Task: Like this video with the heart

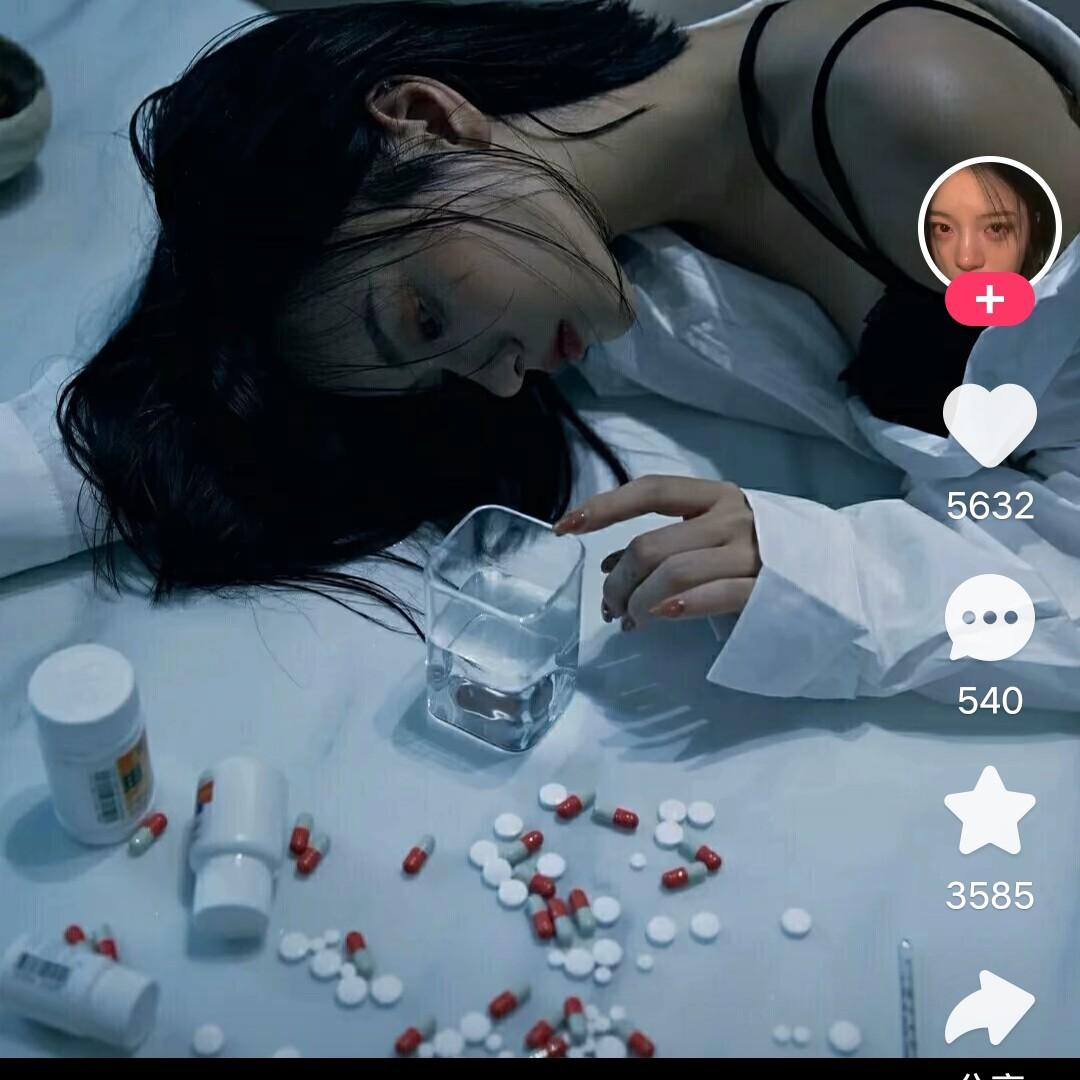Action: 989,424
